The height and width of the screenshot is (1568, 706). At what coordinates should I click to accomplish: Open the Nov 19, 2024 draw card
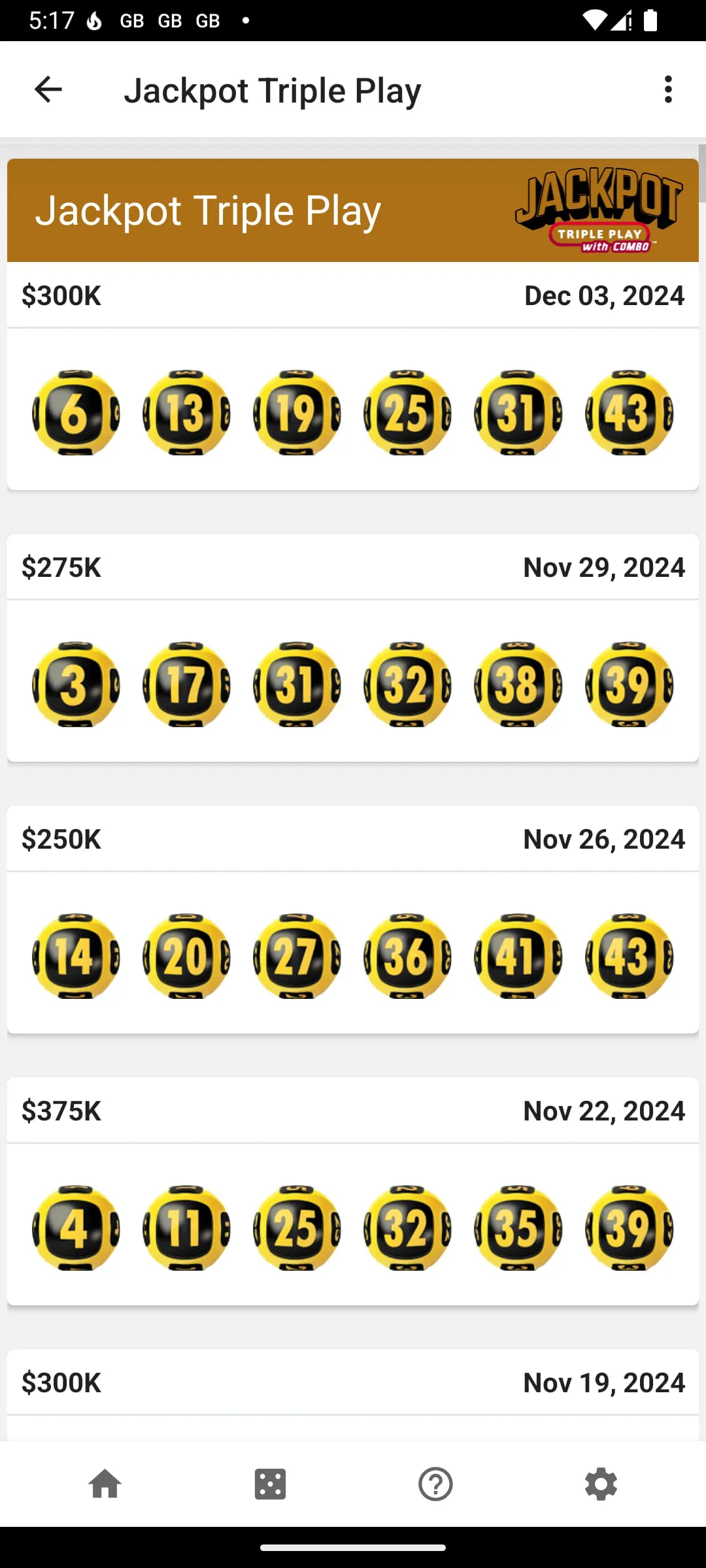pyautogui.click(x=353, y=1384)
